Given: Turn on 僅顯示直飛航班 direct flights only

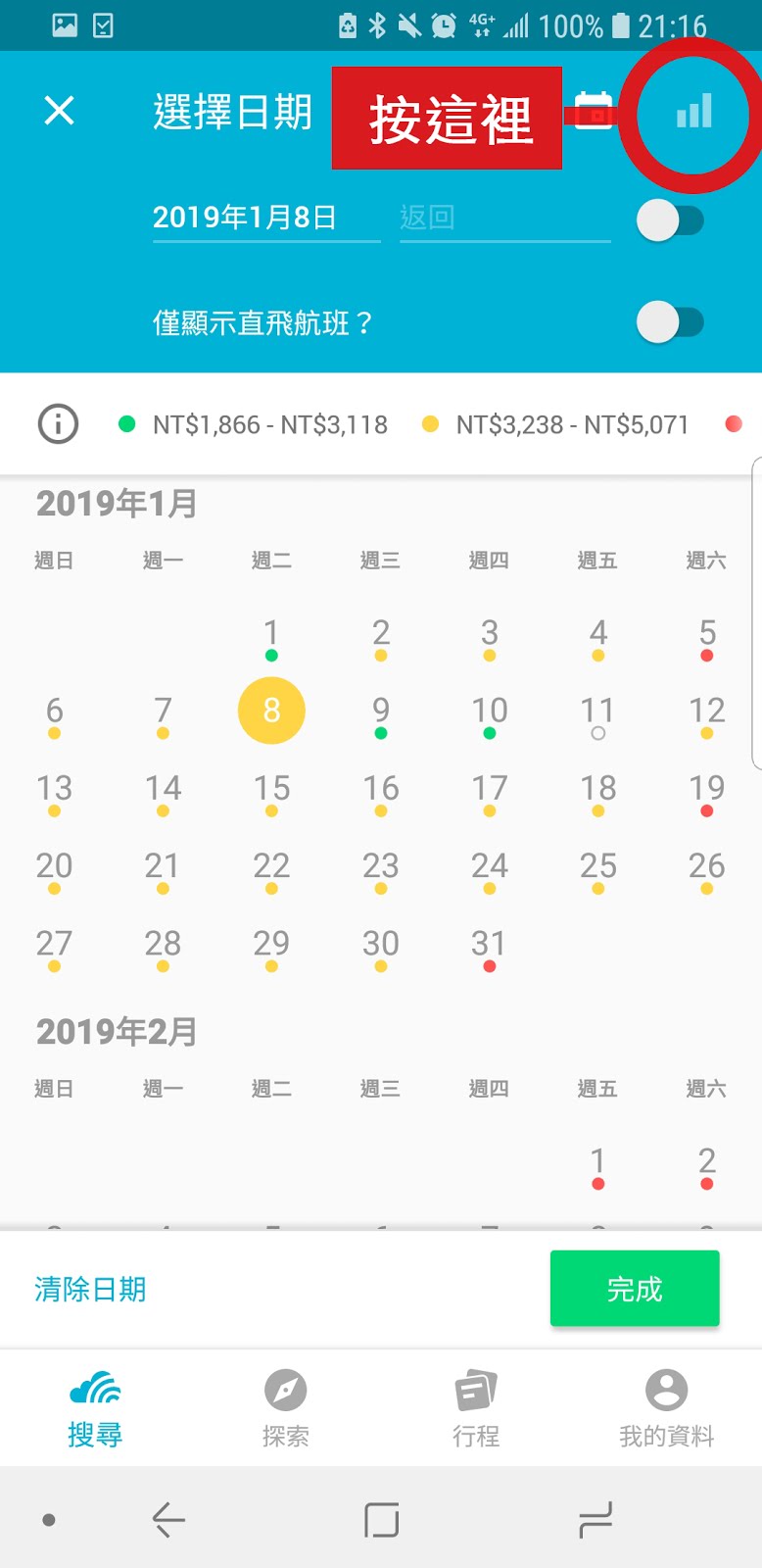Looking at the screenshot, I should click(670, 322).
